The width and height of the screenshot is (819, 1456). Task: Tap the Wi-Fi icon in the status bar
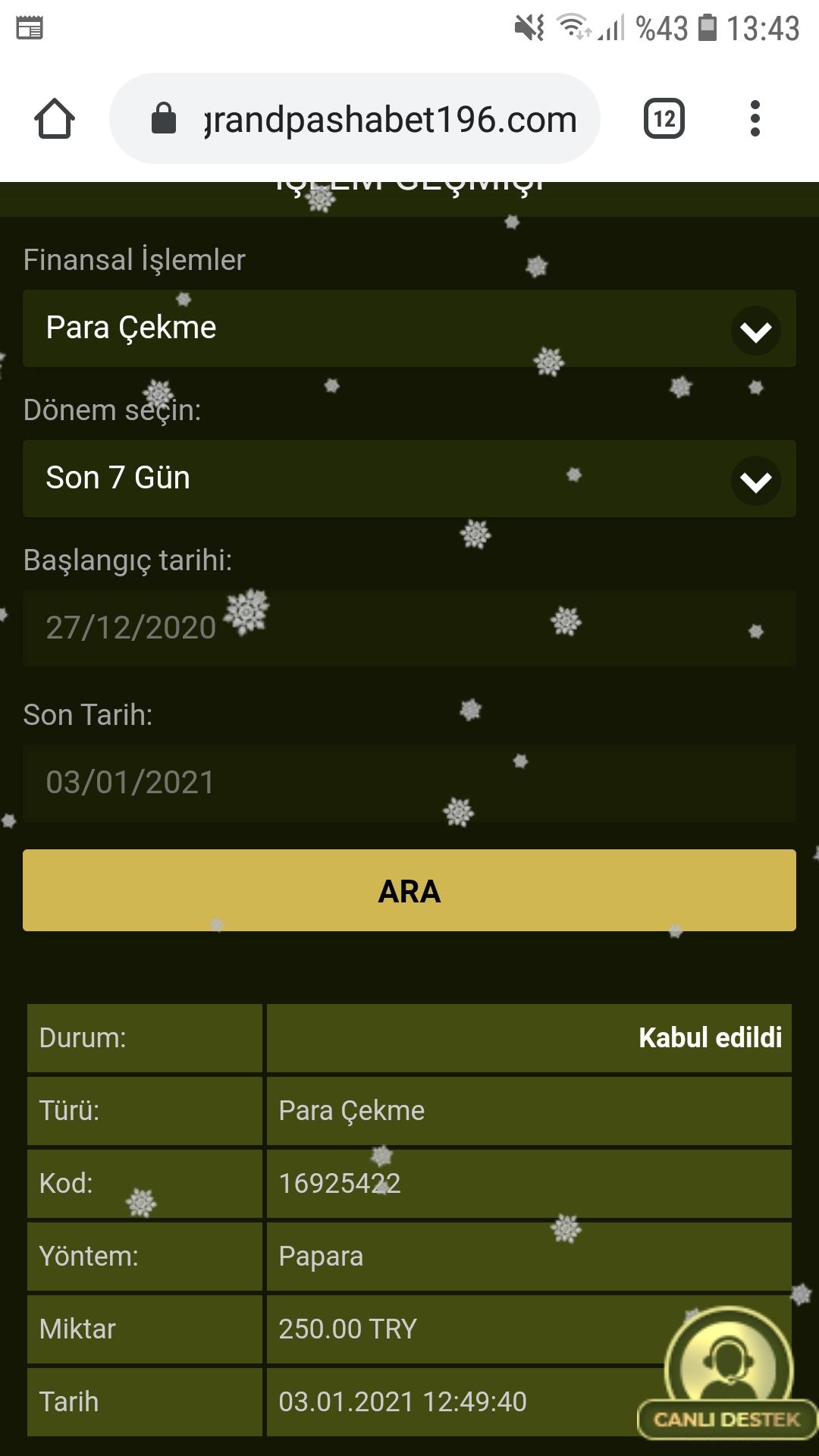(573, 26)
